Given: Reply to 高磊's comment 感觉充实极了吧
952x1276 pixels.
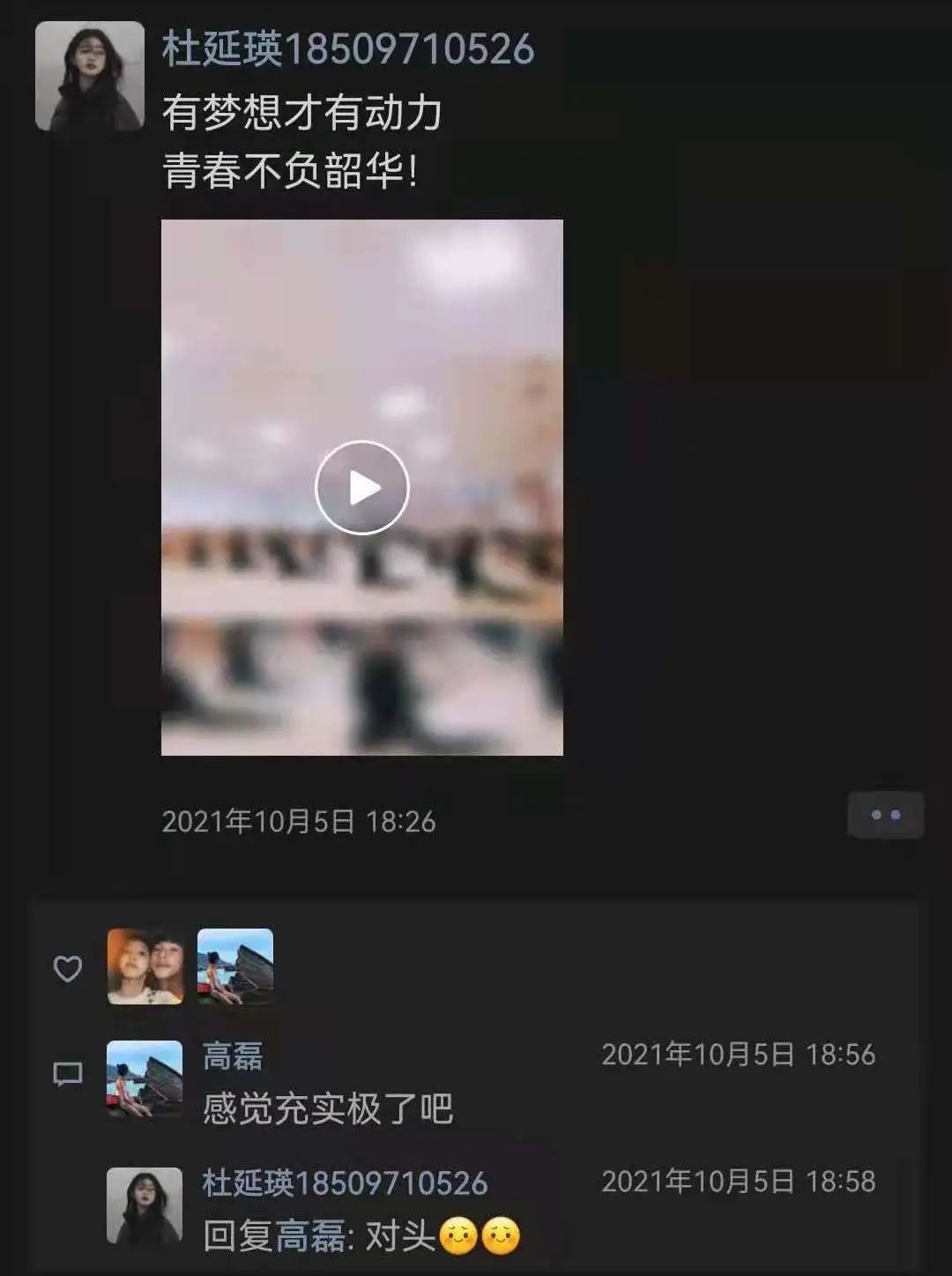Looking at the screenshot, I should pyautogui.click(x=328, y=1108).
